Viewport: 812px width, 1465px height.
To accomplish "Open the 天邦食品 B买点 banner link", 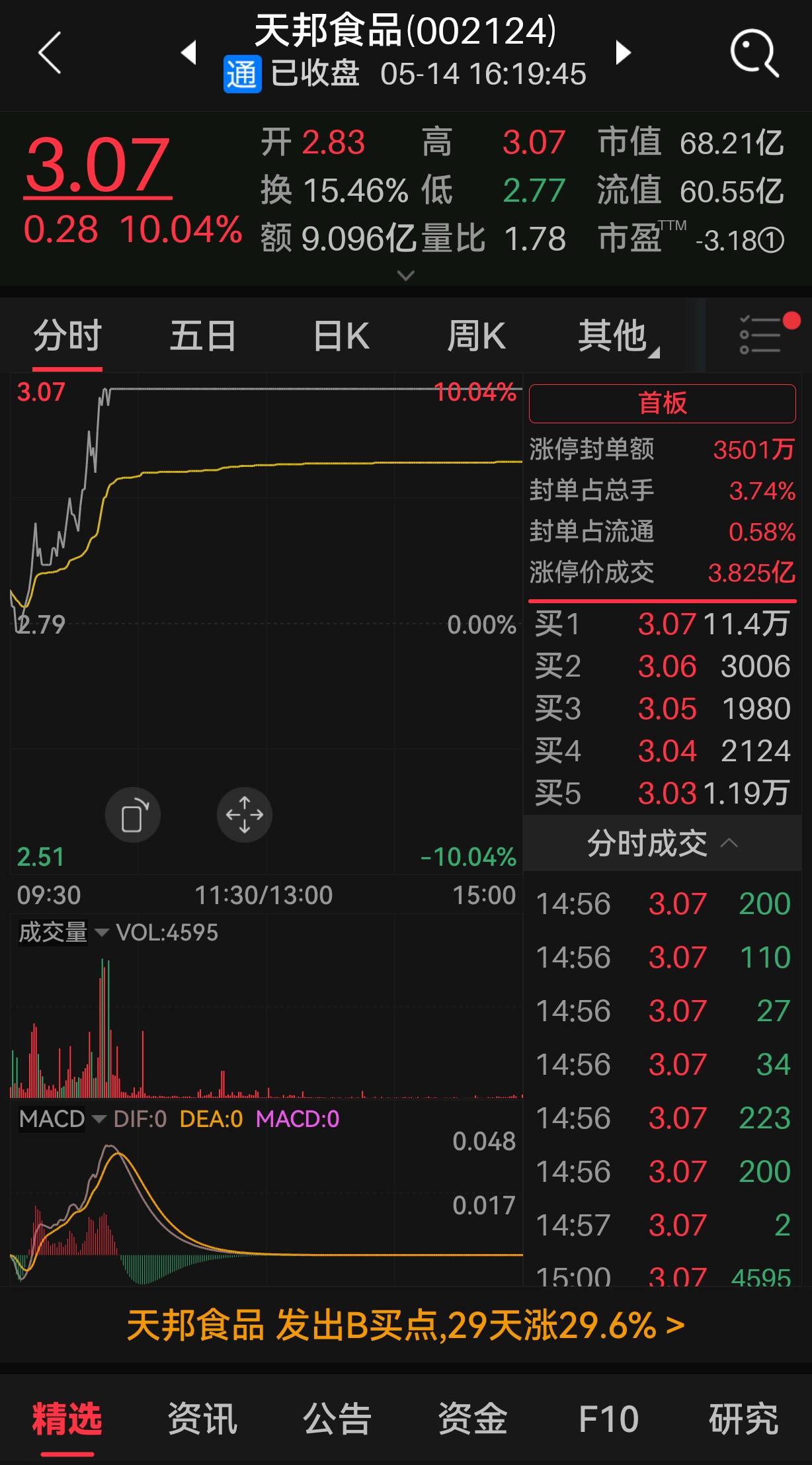I will click(x=405, y=1325).
